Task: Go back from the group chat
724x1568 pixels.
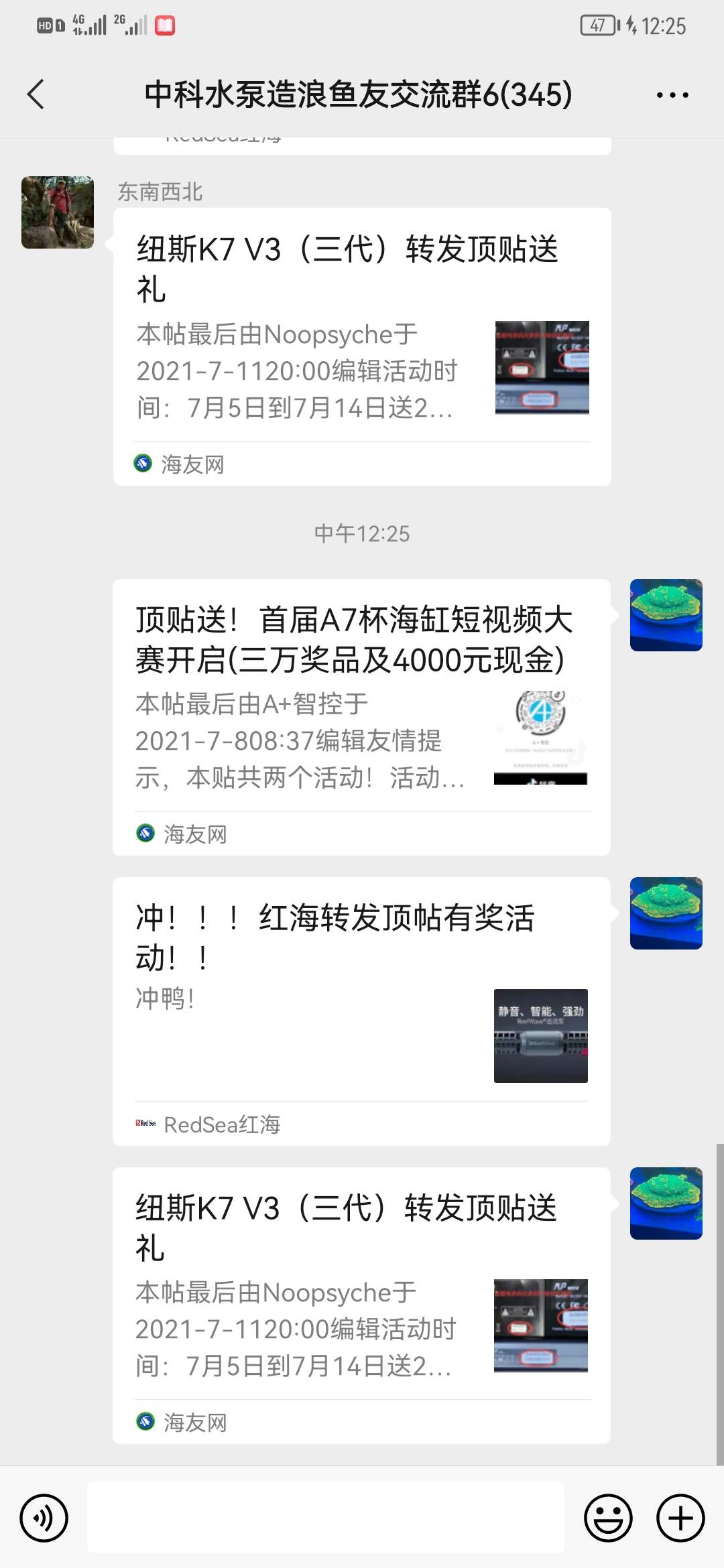Action: pyautogui.click(x=36, y=94)
